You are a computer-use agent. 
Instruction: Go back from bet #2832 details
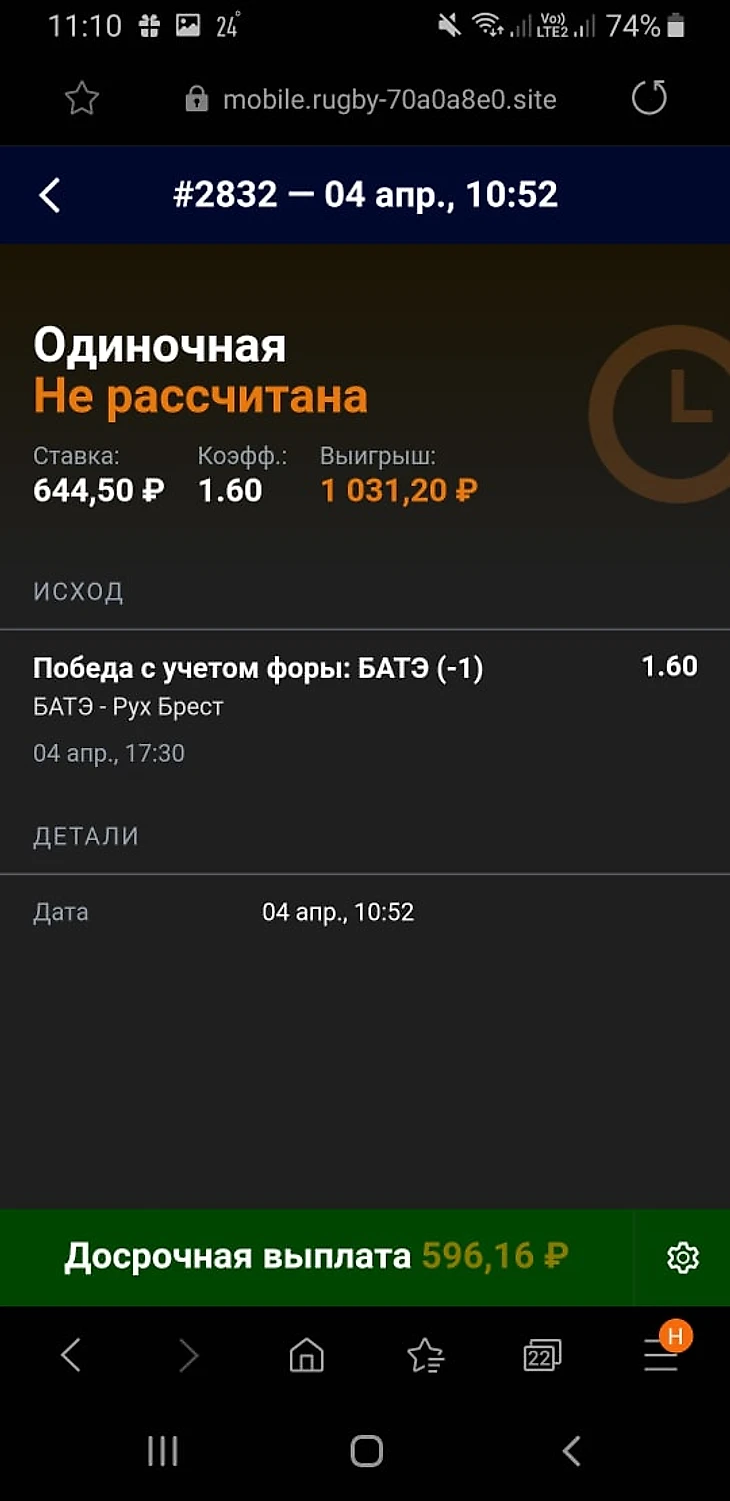(x=50, y=195)
